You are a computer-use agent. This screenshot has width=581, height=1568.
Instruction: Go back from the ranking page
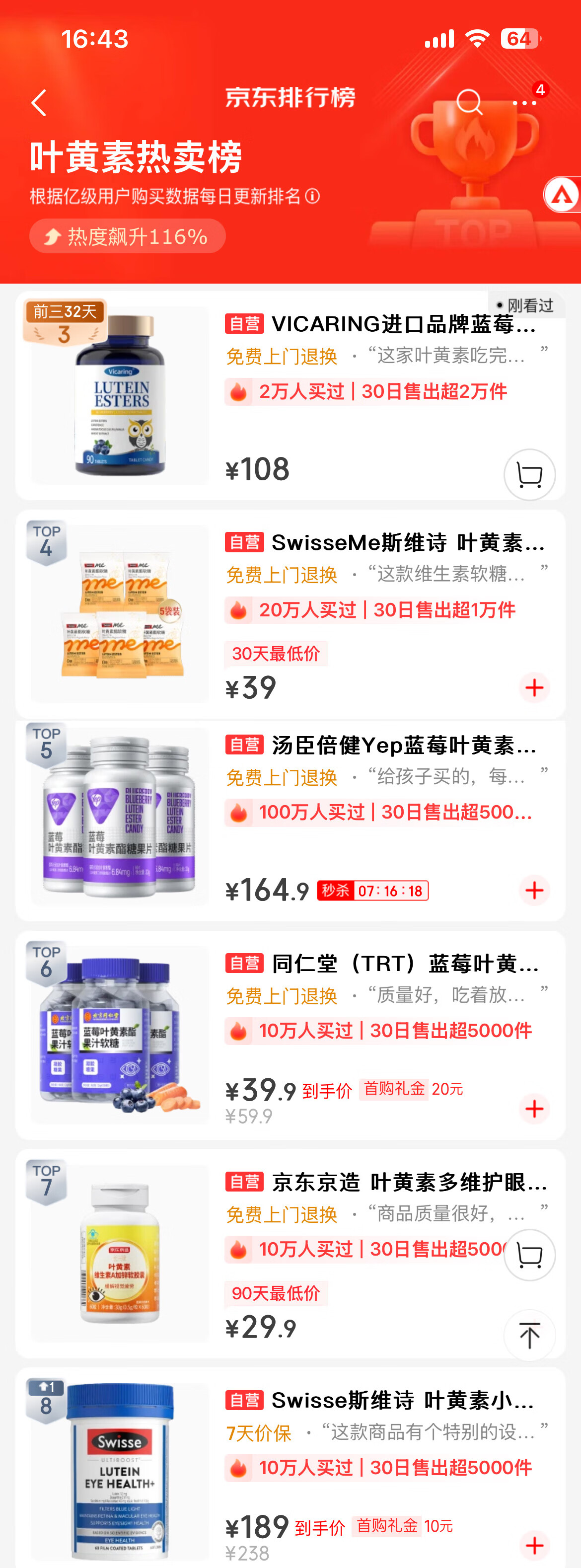pyautogui.click(x=39, y=102)
